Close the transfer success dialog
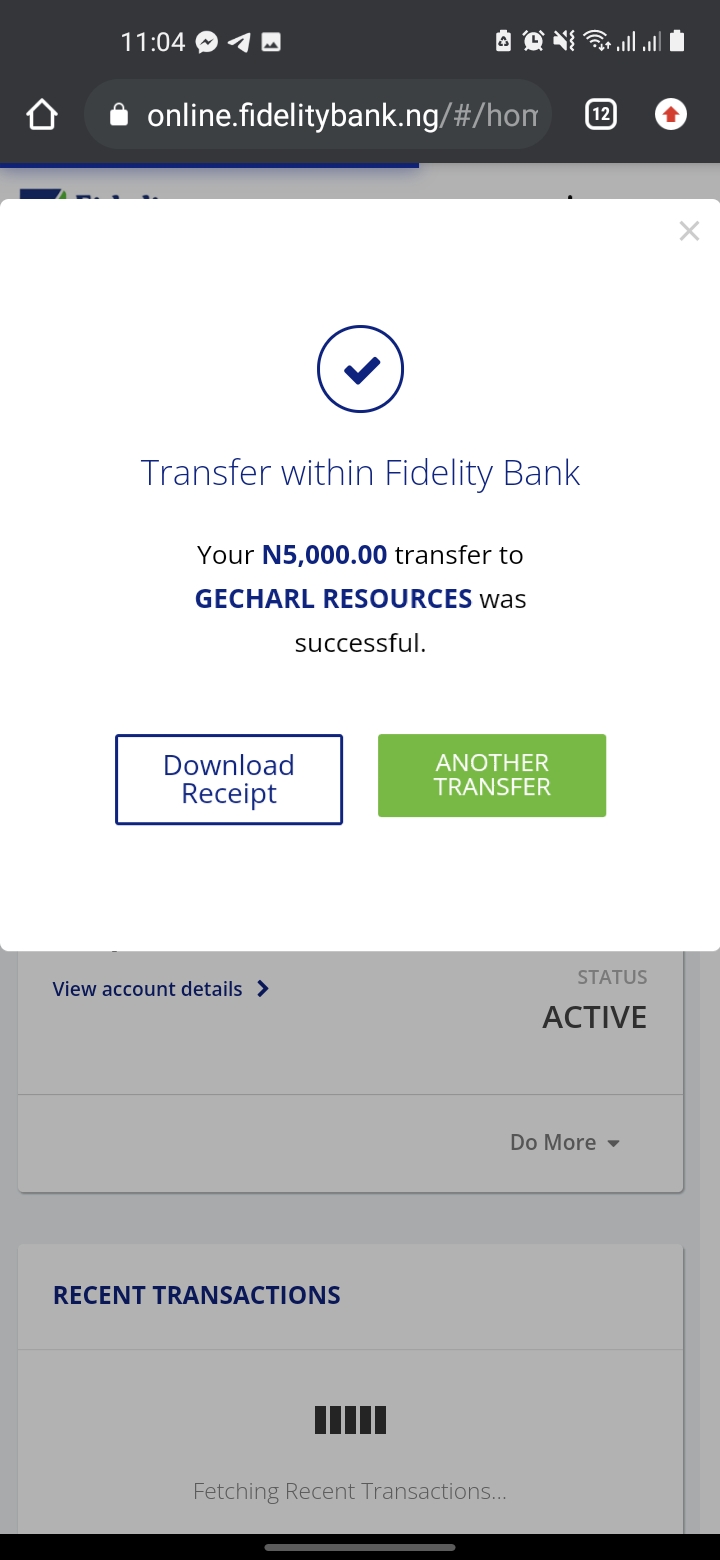Viewport: 720px width, 1560px height. [689, 231]
